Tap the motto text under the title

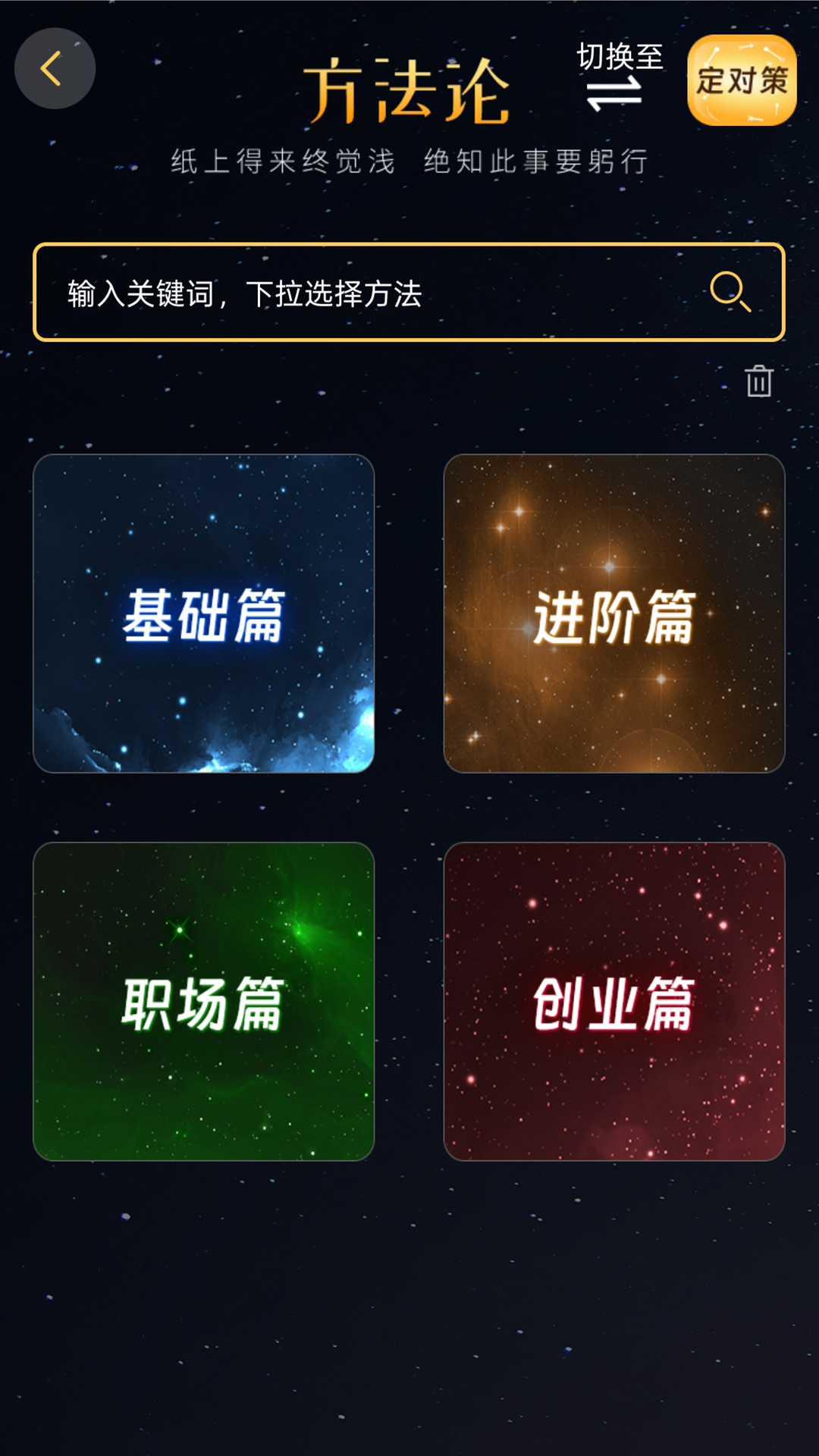click(409, 159)
